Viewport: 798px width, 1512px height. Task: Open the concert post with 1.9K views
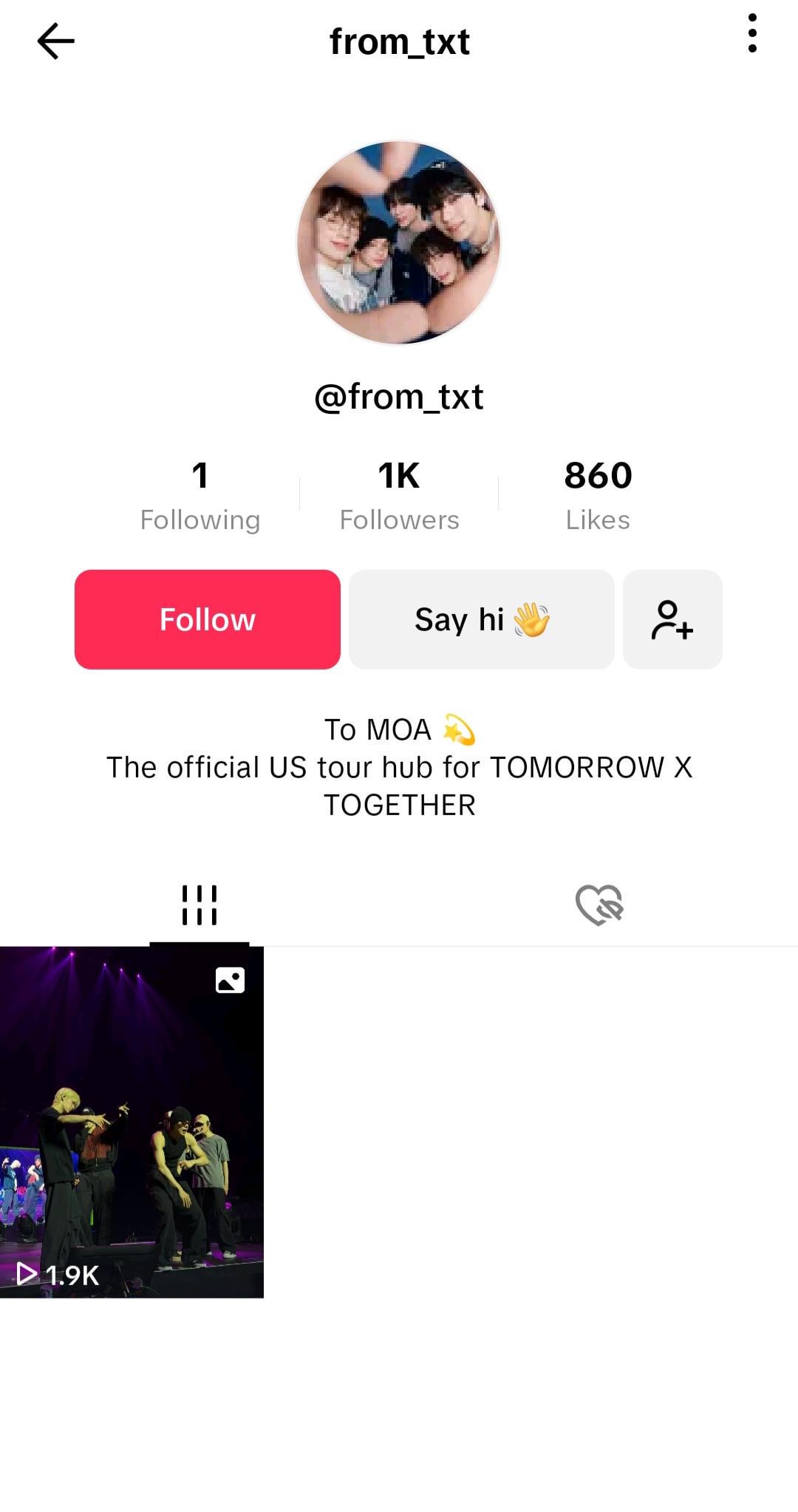coord(132,1122)
